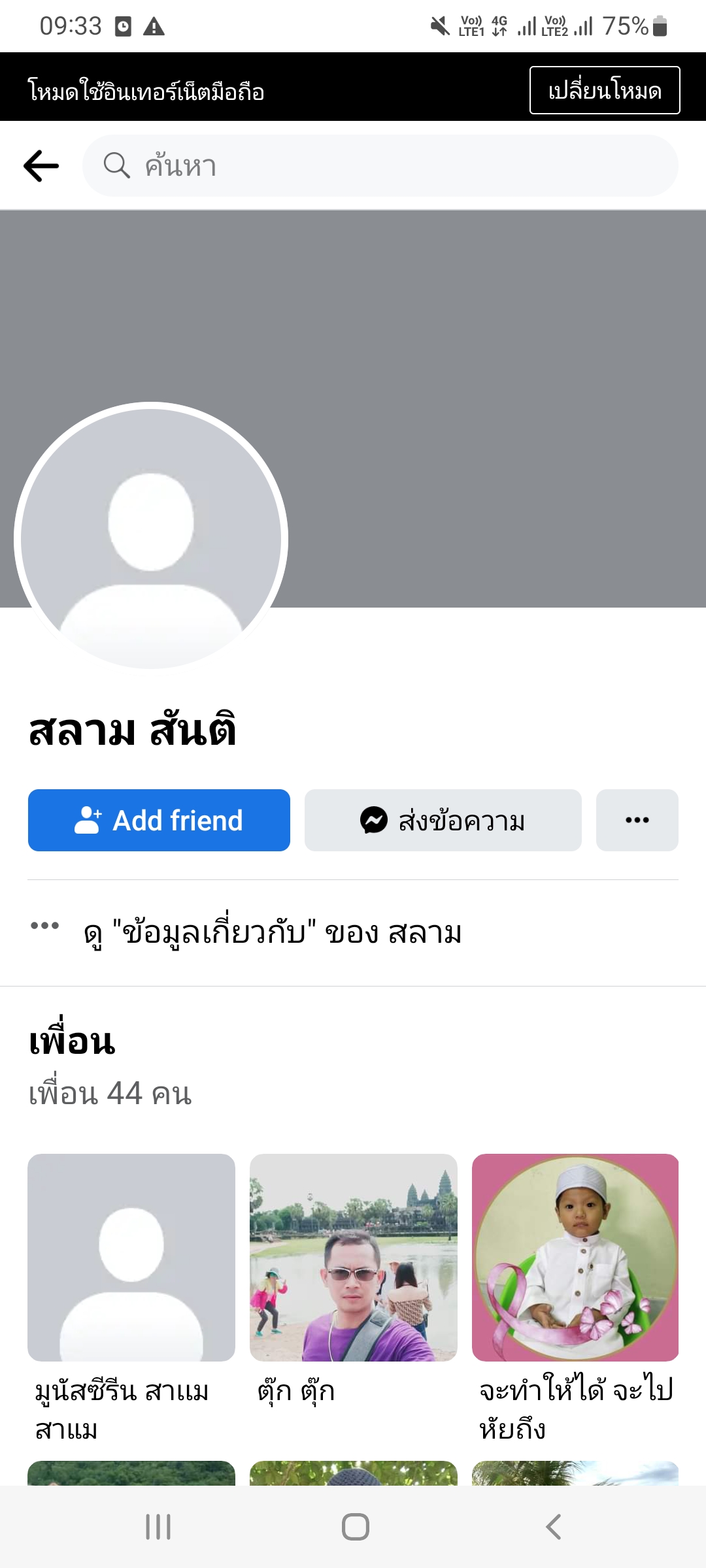Open friend ตุ๊ก ตุ๊ก's profile
The width and height of the screenshot is (706, 1568).
tap(353, 1258)
